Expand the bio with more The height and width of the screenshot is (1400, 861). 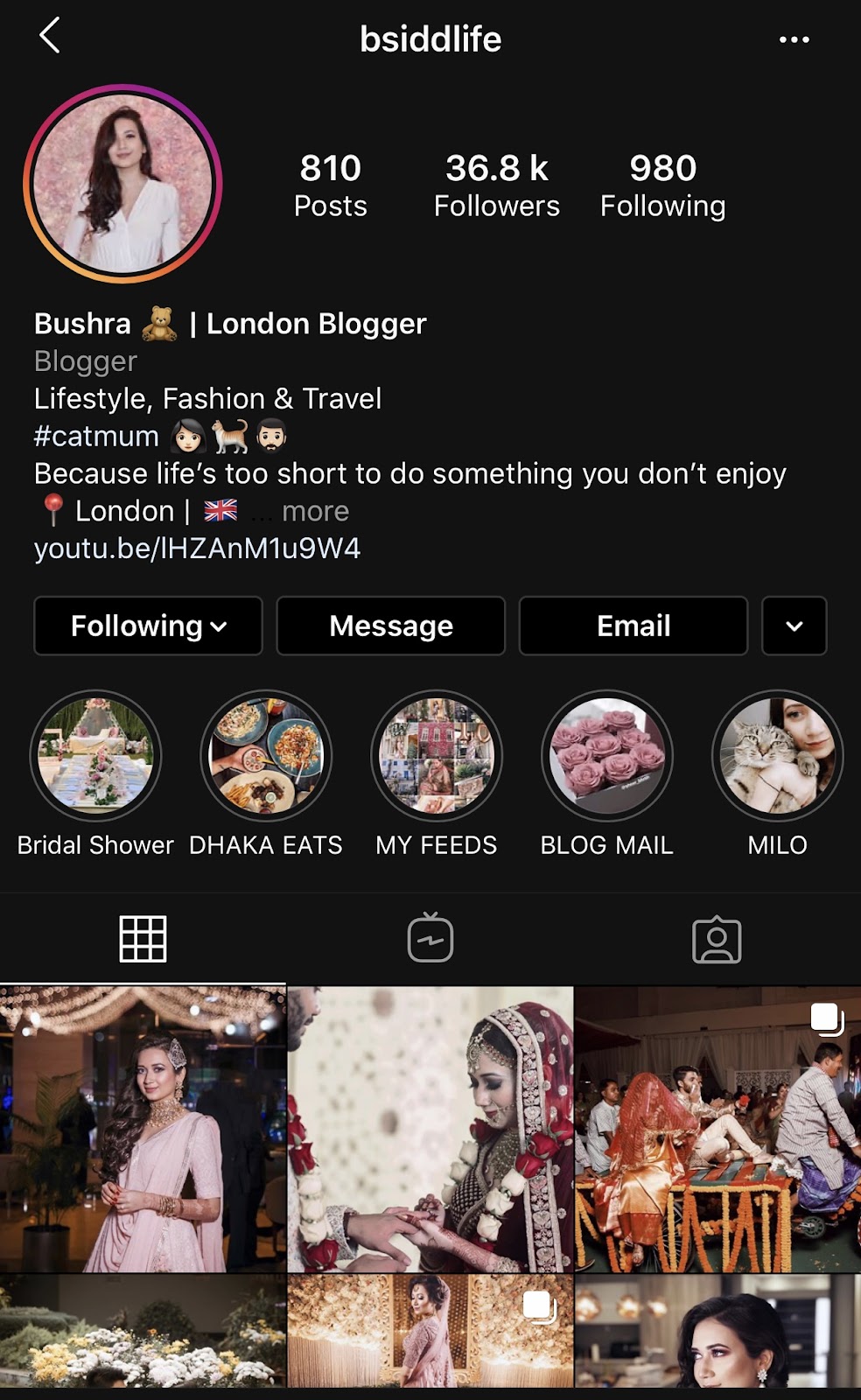315,511
